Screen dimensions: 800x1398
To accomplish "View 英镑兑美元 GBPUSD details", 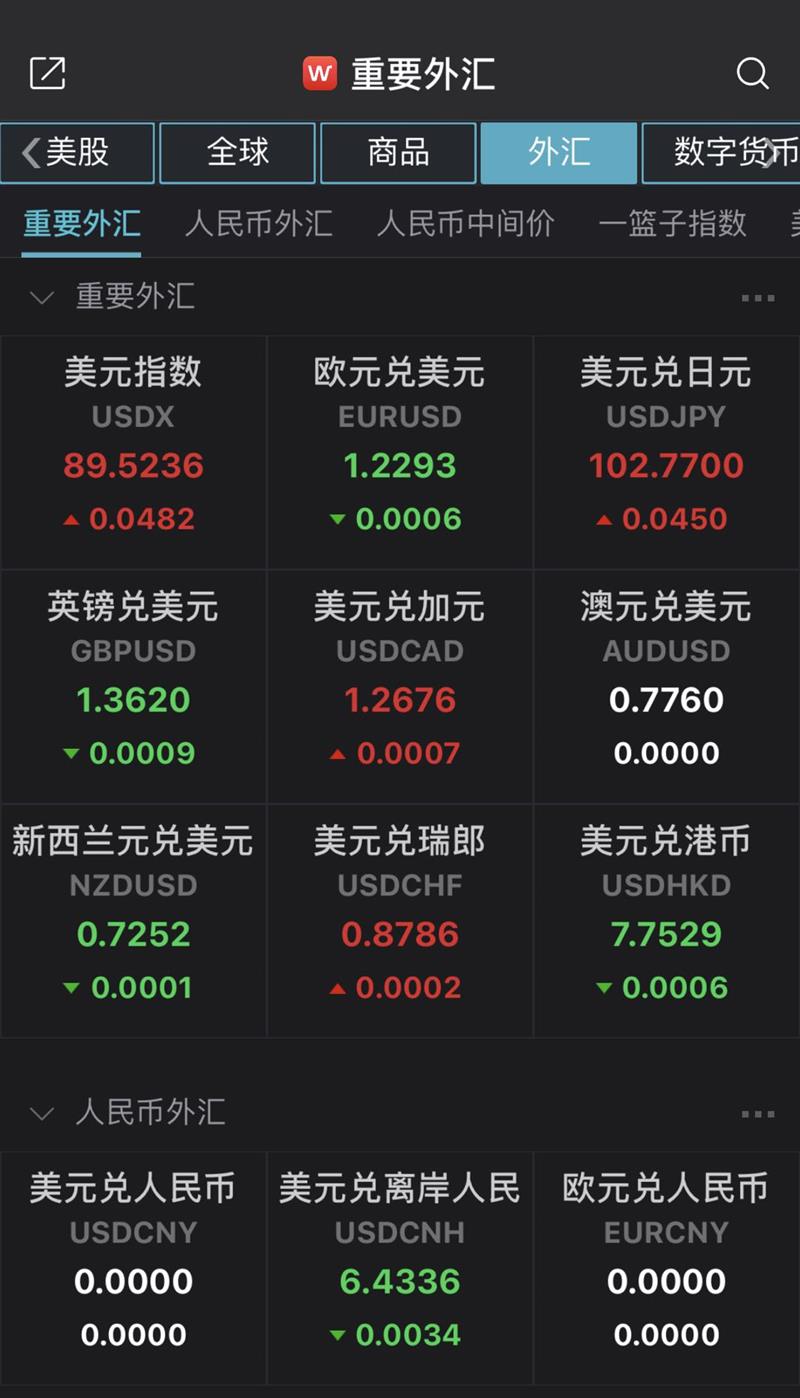I will click(133, 686).
